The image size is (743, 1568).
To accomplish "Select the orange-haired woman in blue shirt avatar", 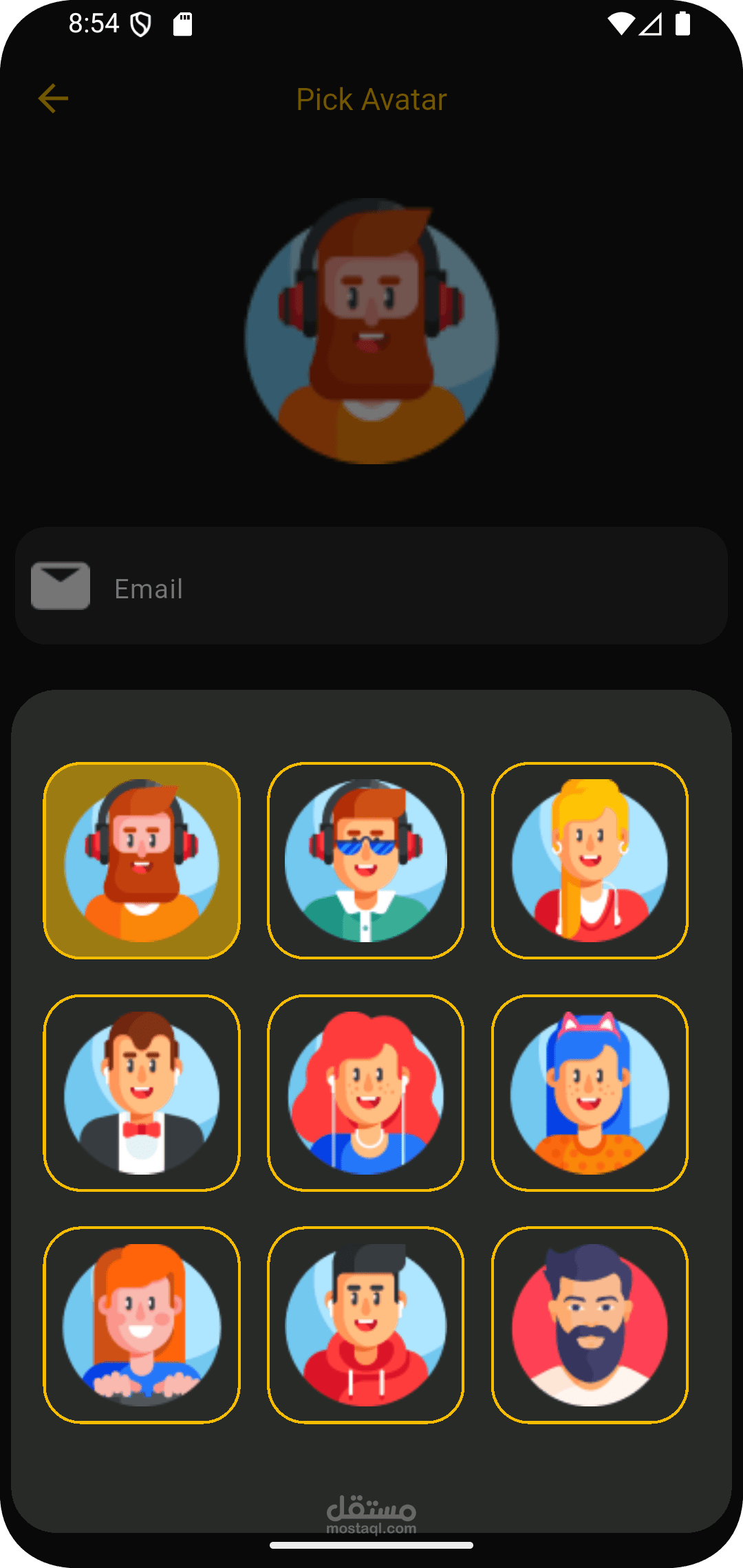I will click(142, 1325).
